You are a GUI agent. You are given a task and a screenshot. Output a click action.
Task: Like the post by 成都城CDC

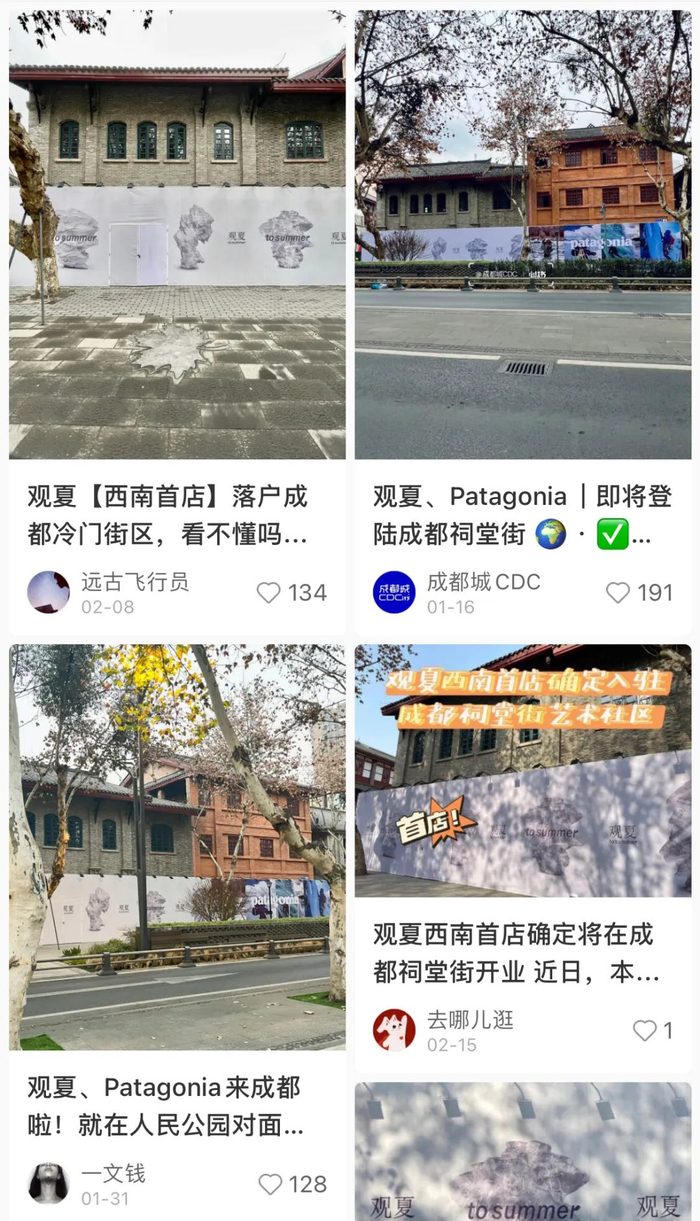pos(618,593)
